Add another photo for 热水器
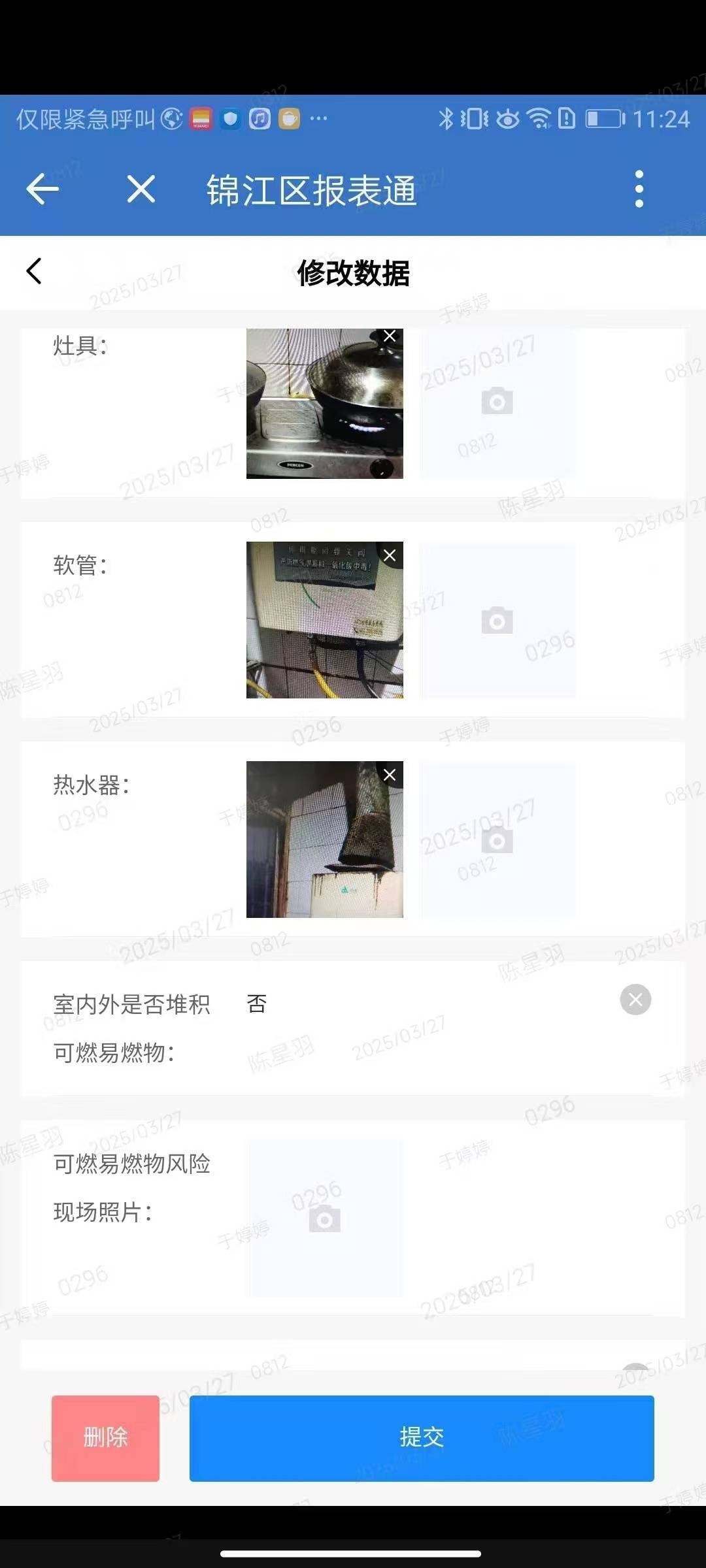This screenshot has width=706, height=1568. 497,840
